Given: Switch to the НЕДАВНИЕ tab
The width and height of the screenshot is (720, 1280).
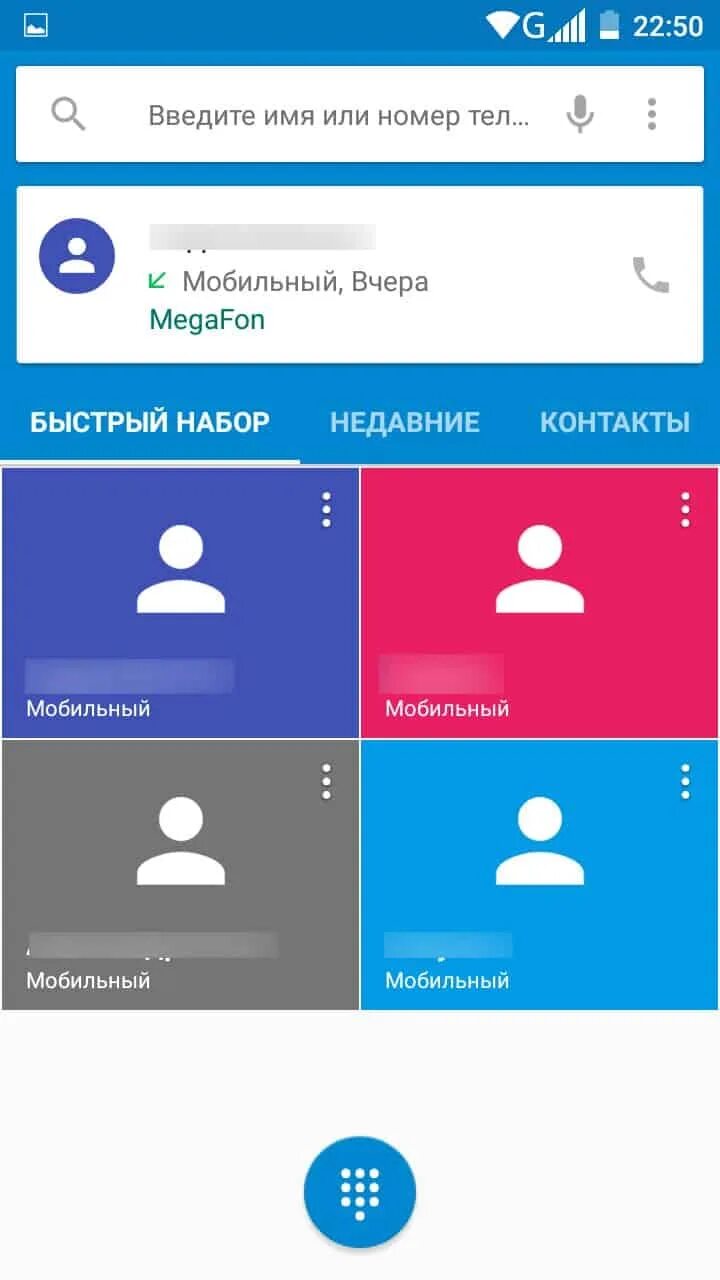Looking at the screenshot, I should click(405, 422).
